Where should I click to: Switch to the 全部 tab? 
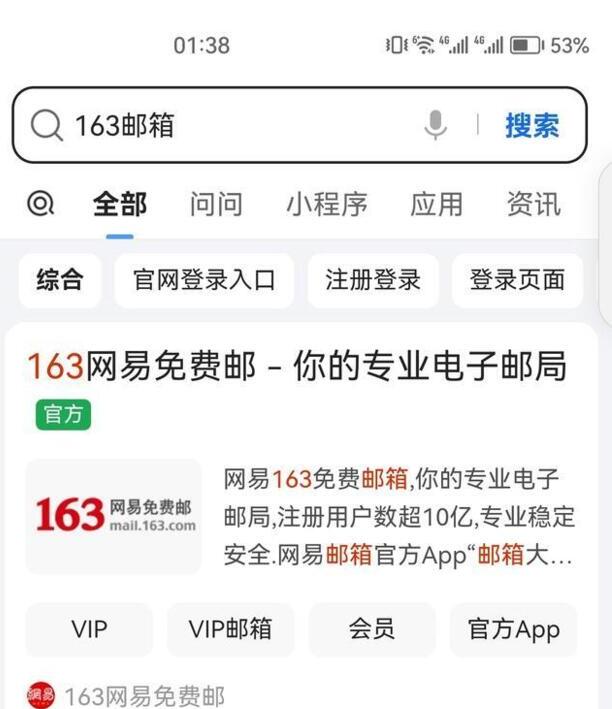pos(119,205)
